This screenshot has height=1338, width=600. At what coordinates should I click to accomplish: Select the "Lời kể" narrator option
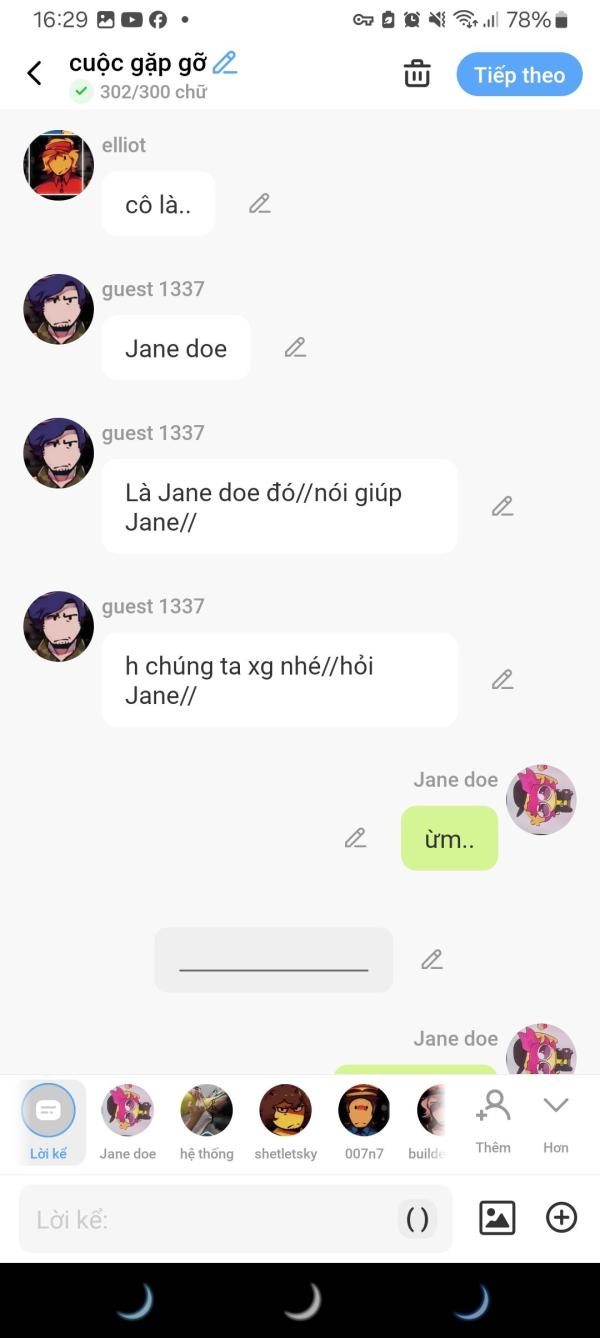pos(48,1121)
